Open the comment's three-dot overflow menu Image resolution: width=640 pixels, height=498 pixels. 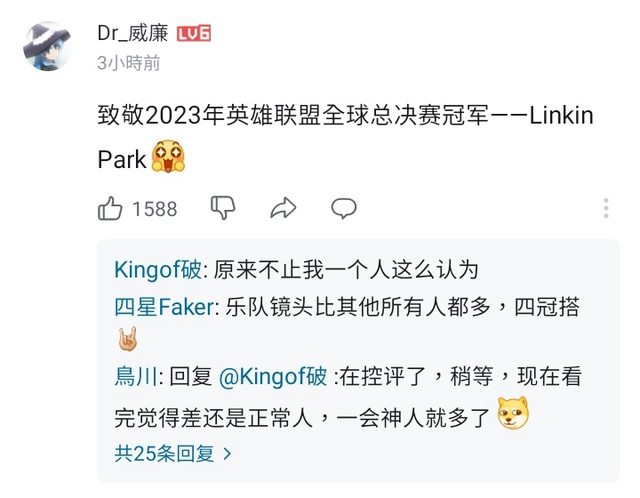click(606, 208)
